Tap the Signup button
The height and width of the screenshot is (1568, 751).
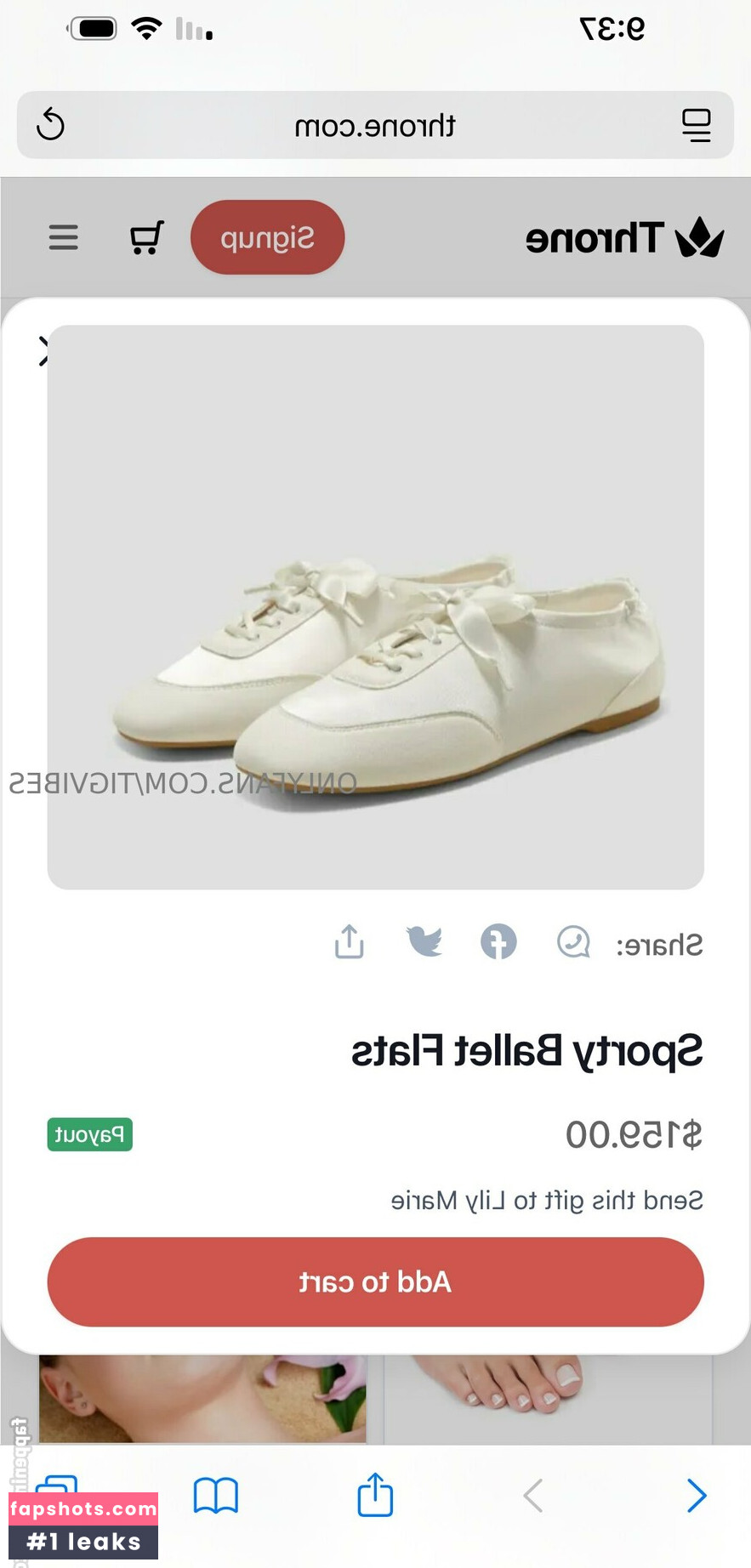click(x=267, y=237)
